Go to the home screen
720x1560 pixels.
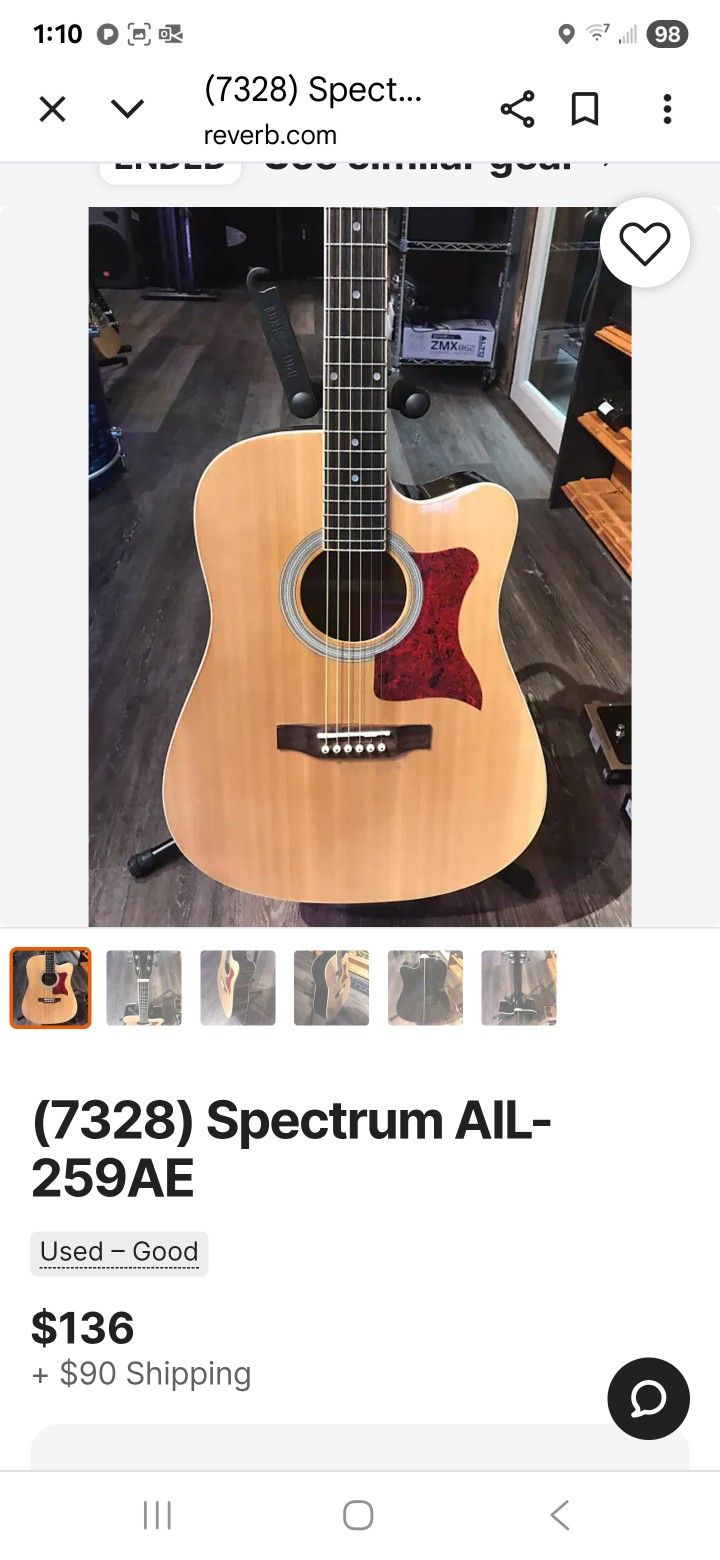(358, 1515)
